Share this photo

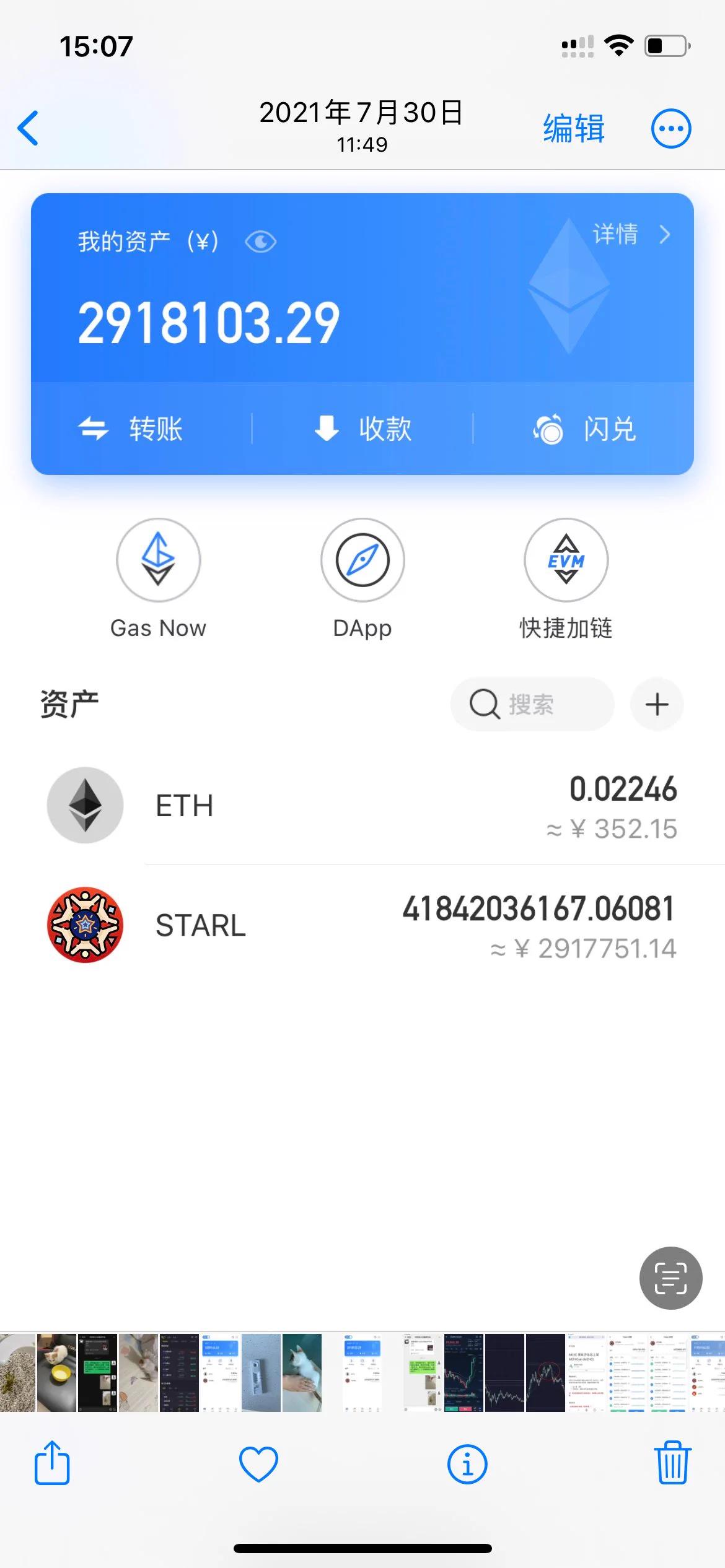click(52, 1463)
